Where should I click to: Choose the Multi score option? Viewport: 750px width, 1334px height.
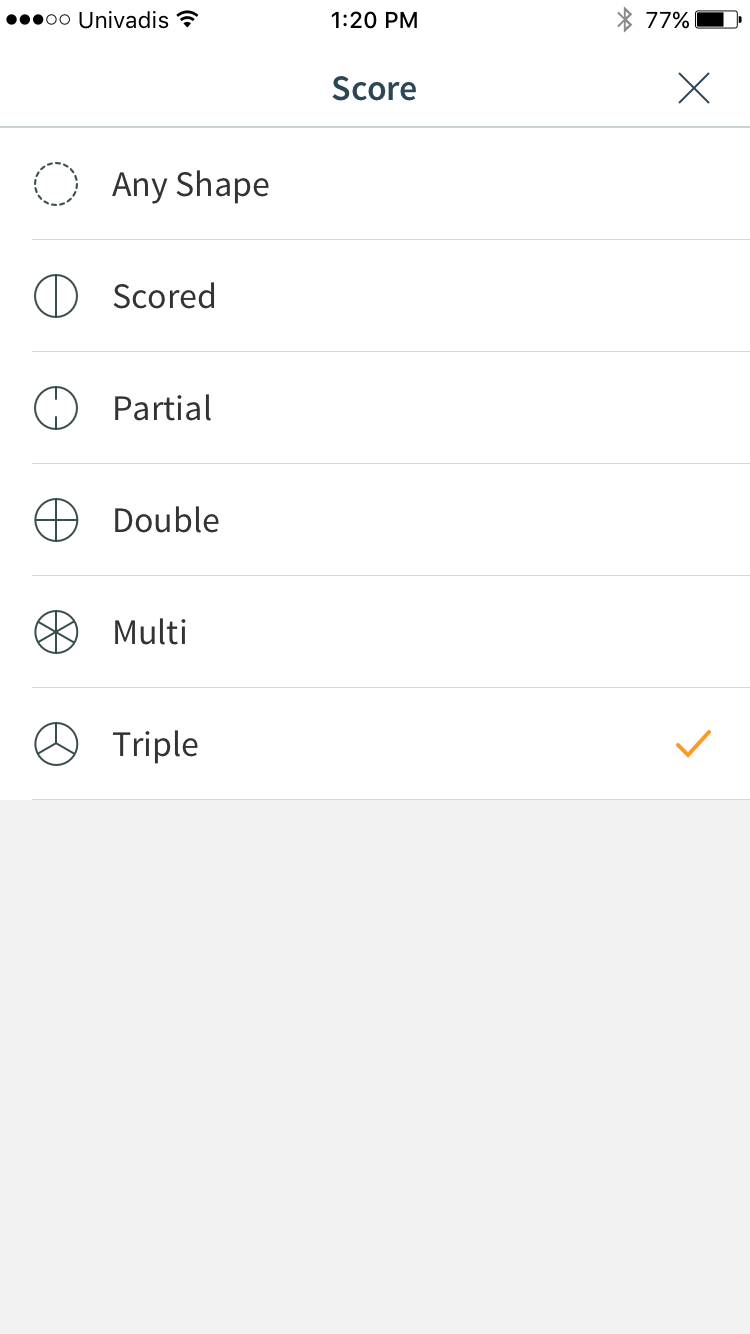[375, 632]
